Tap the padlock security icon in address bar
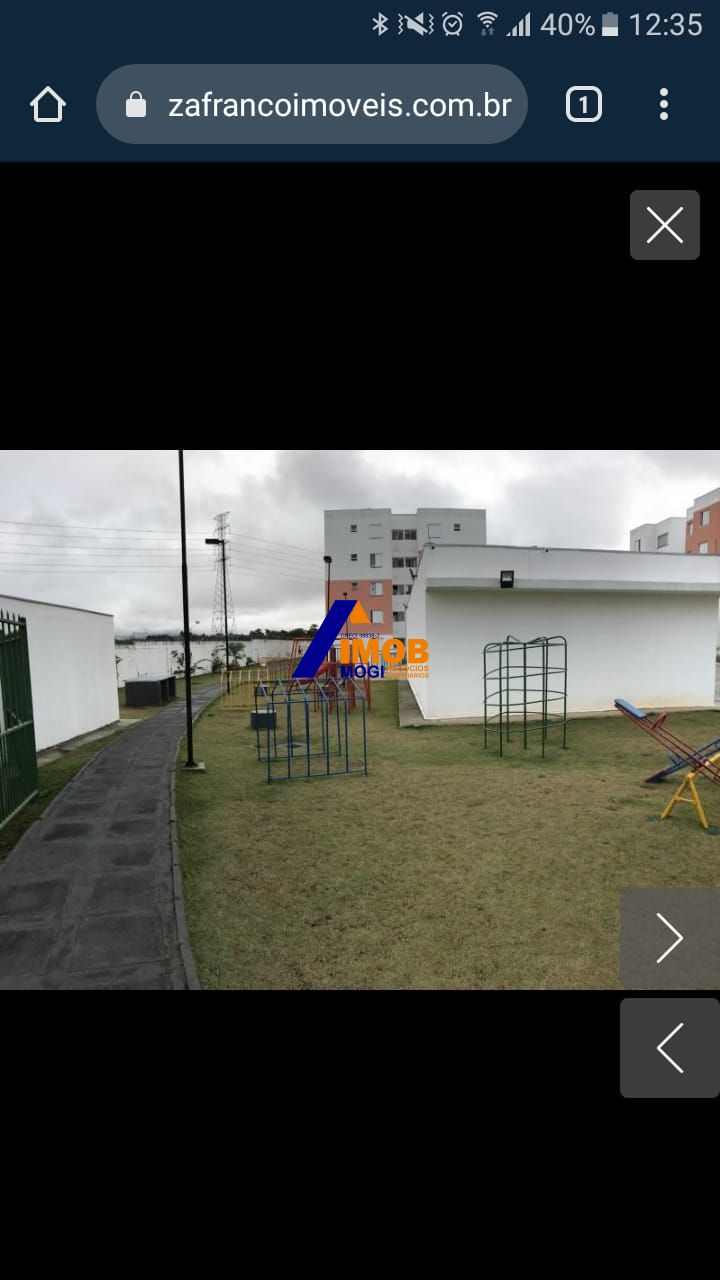The height and width of the screenshot is (1280, 720). [x=135, y=104]
